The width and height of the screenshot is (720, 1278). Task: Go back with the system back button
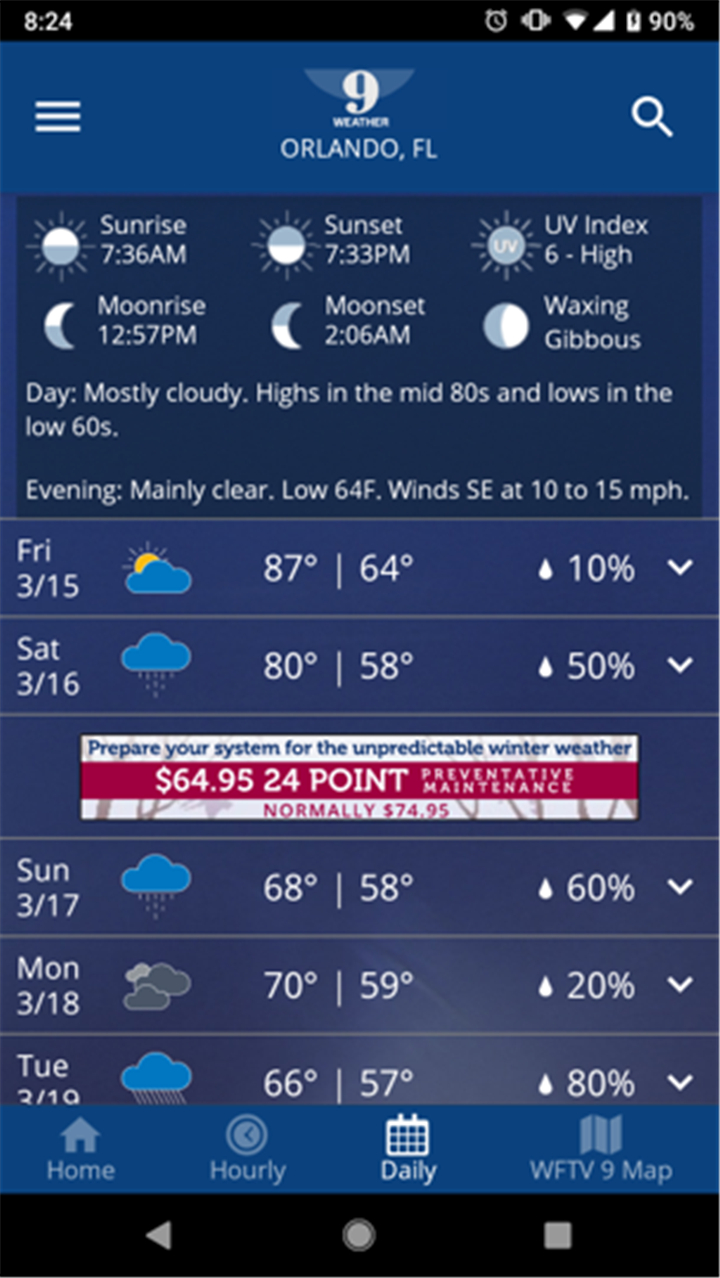click(158, 1236)
